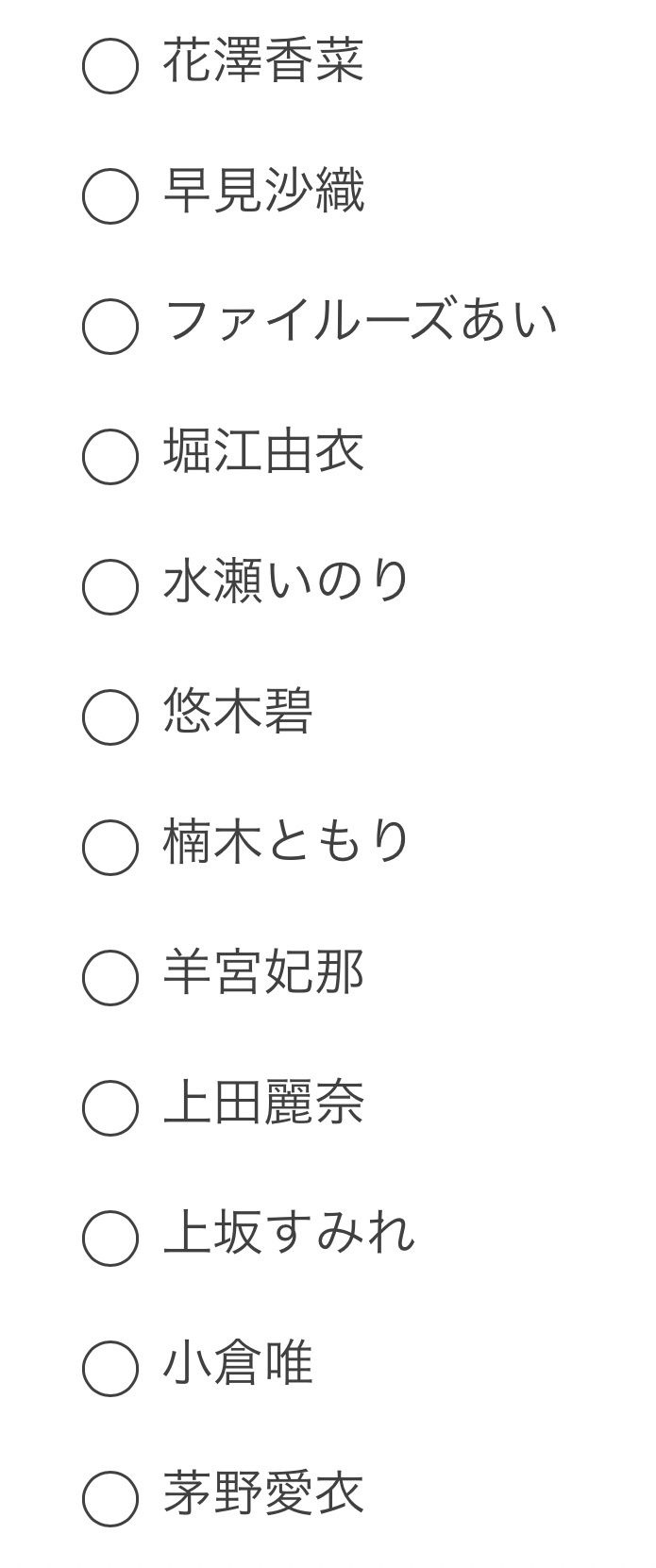Choose 早見沙織 from the list
This screenshot has width=656, height=1568.
click(x=110, y=196)
